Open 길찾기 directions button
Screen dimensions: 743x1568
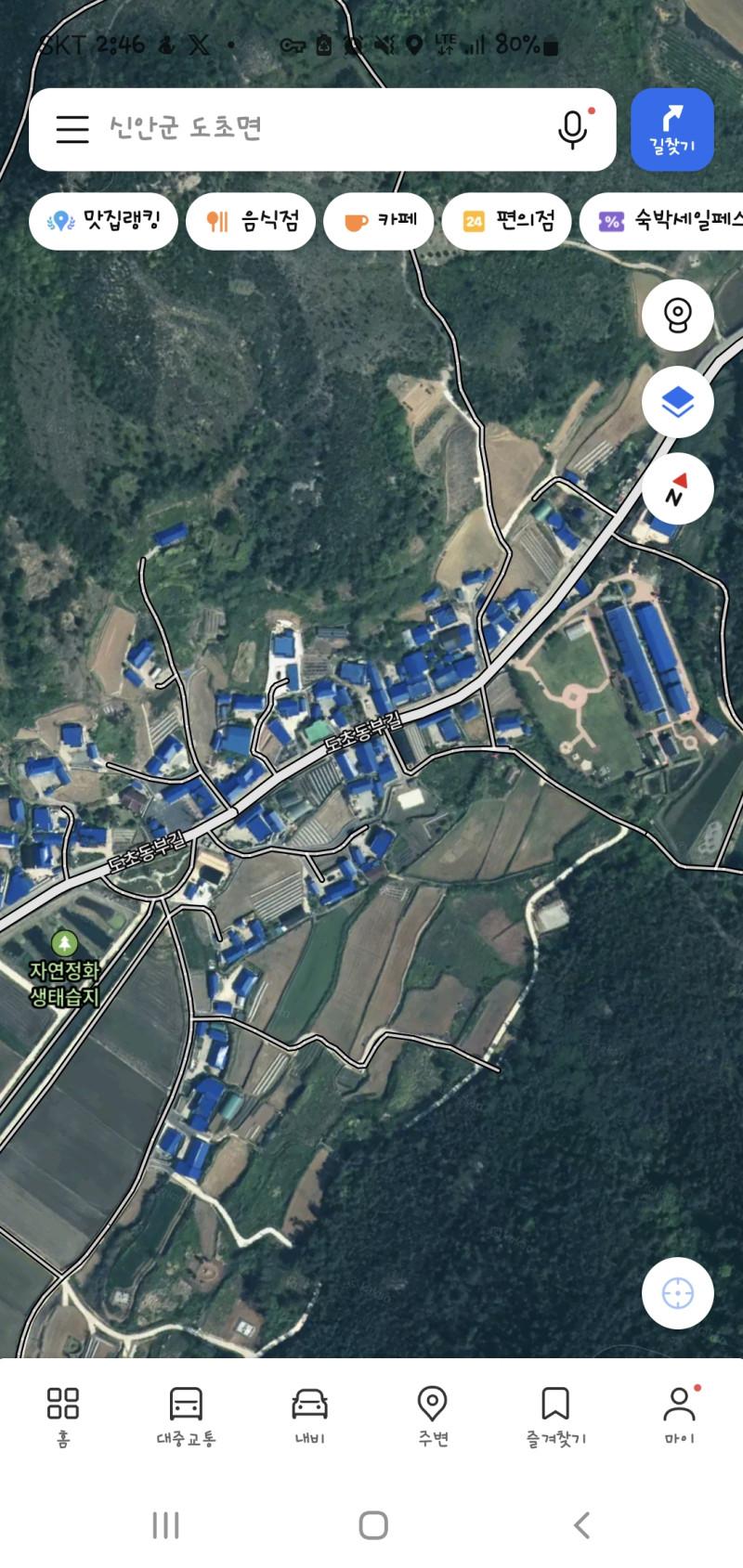click(671, 130)
